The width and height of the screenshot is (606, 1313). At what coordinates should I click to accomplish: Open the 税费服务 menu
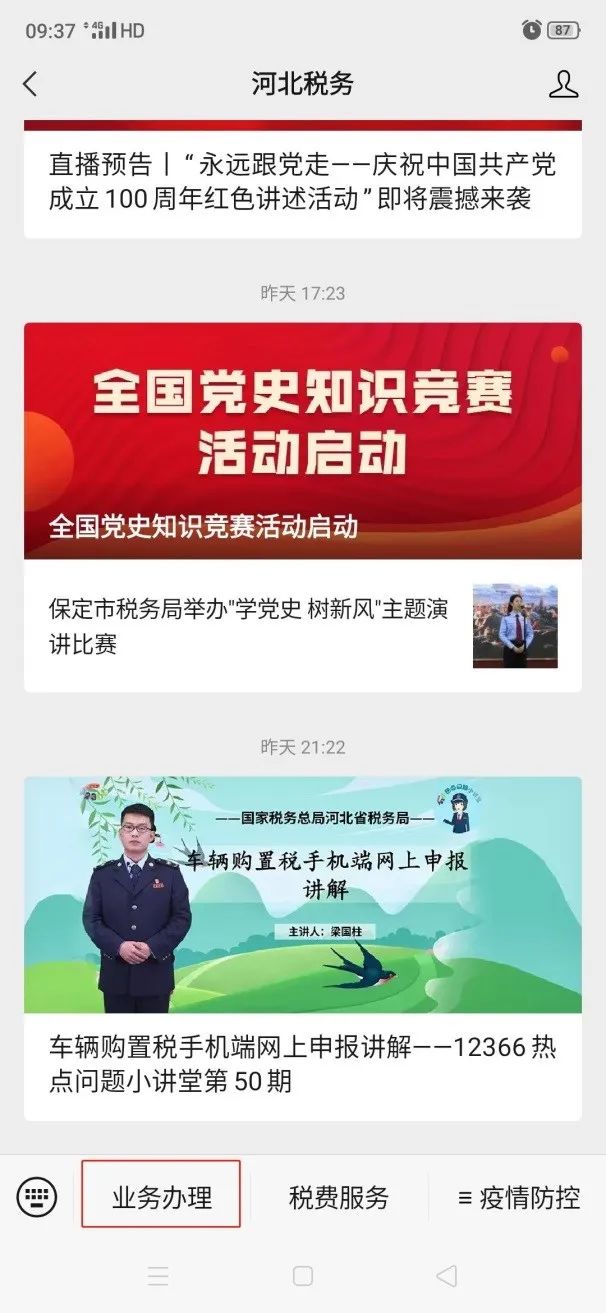point(339,1196)
